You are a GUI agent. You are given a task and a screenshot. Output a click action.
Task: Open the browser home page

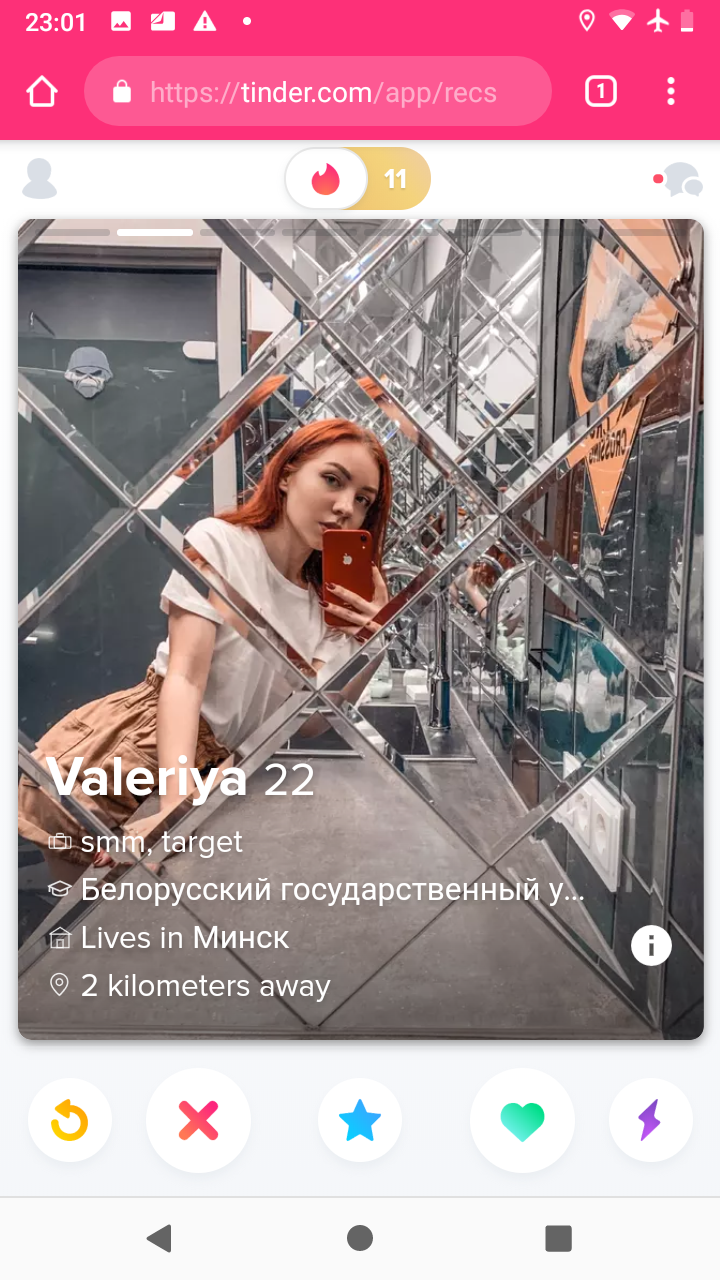click(42, 92)
